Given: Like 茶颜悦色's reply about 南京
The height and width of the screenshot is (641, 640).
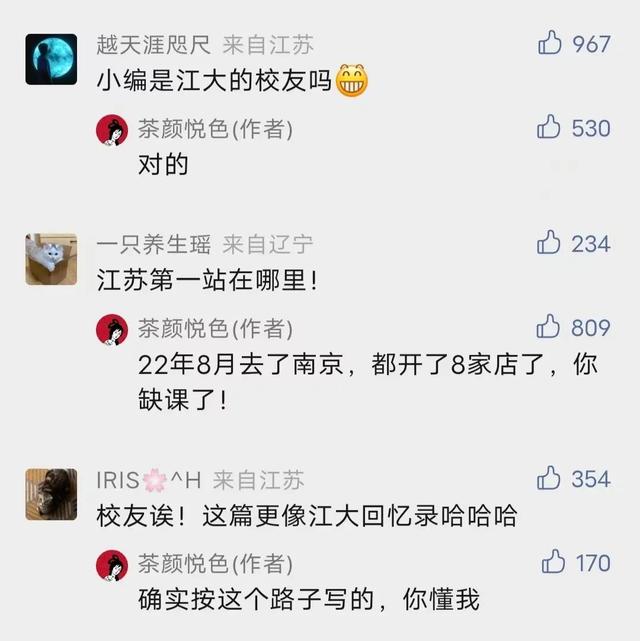Looking at the screenshot, I should click(550, 327).
